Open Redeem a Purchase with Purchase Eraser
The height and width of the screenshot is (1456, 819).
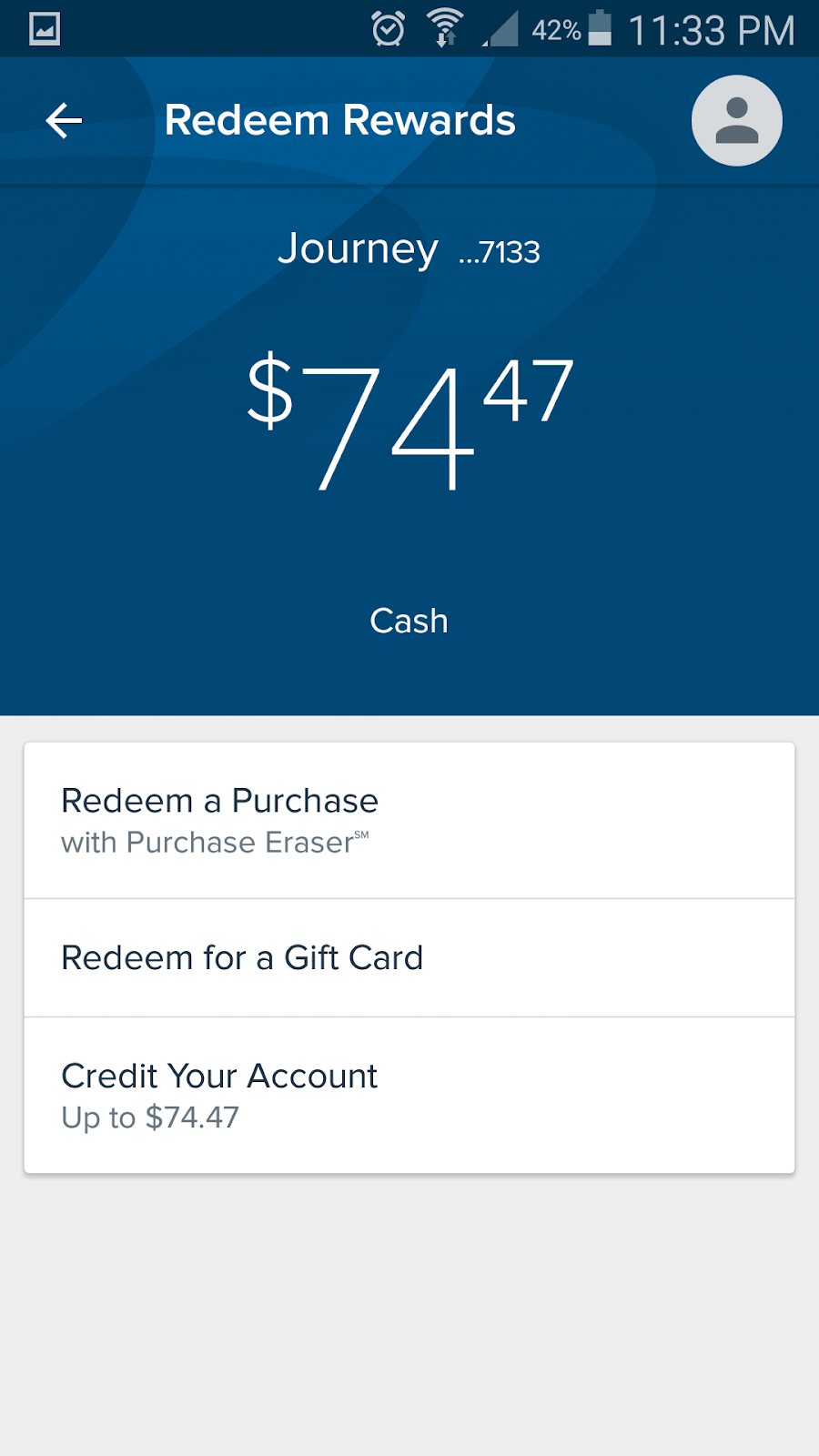click(x=409, y=821)
